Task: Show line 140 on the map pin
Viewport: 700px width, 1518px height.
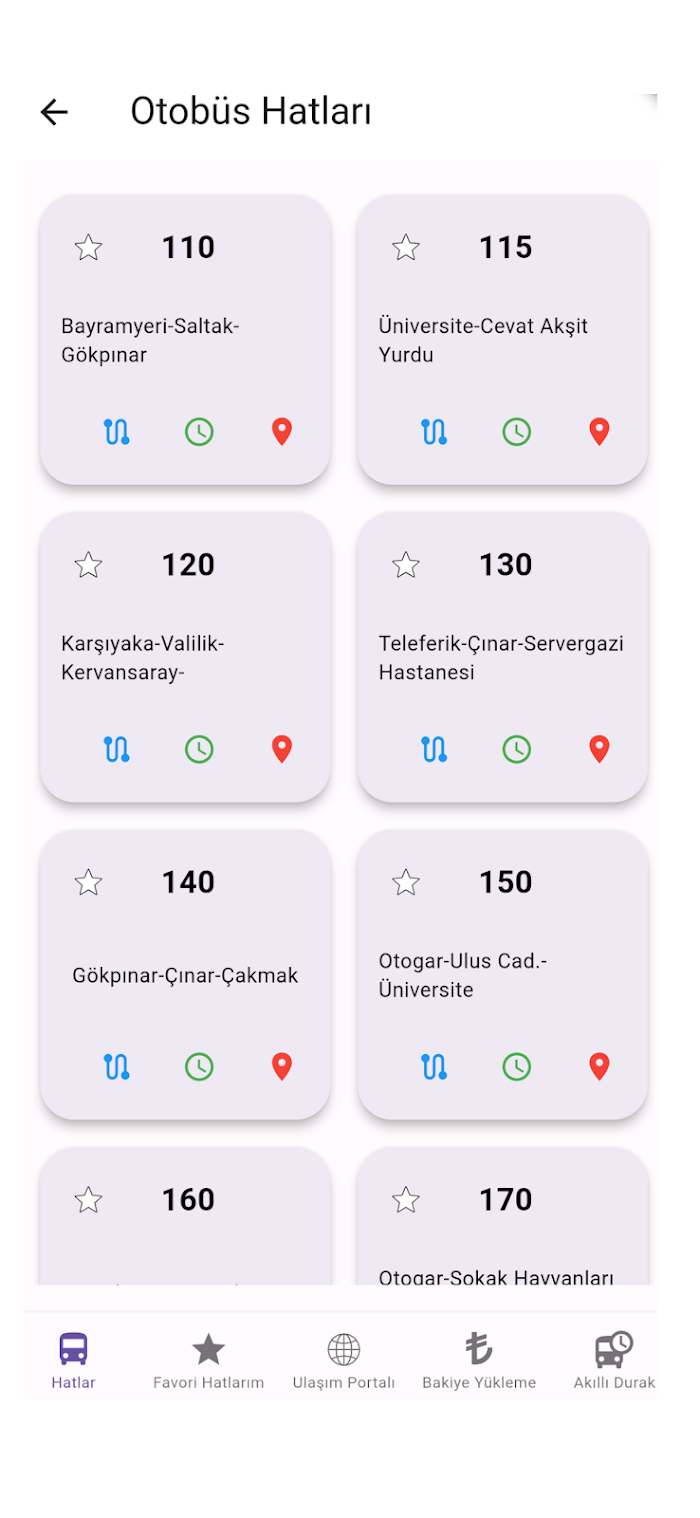Action: coord(282,1066)
